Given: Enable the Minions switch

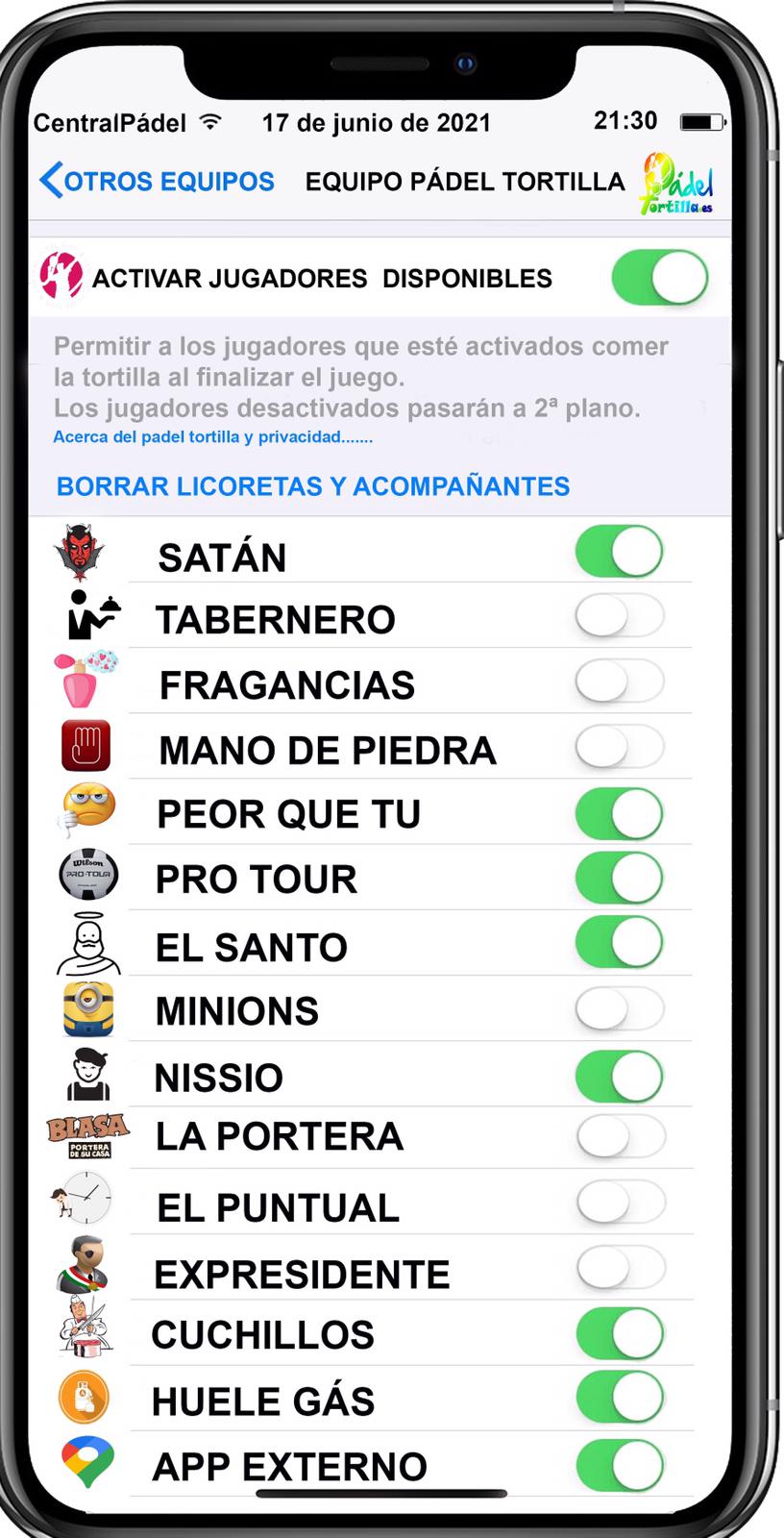Looking at the screenshot, I should (x=620, y=1009).
